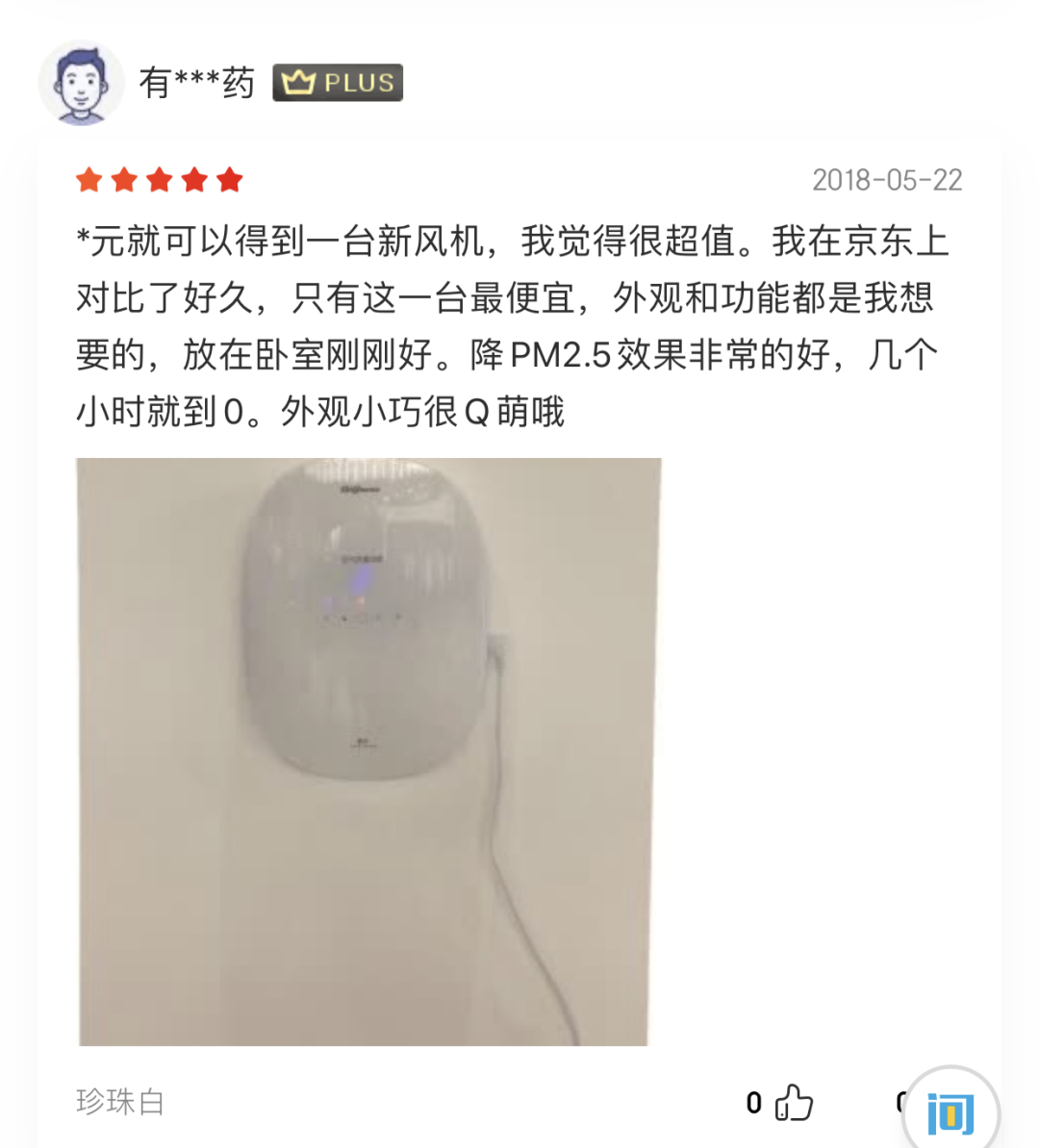
Task: Open the reviewer's air purifier photo
Action: pos(368,751)
